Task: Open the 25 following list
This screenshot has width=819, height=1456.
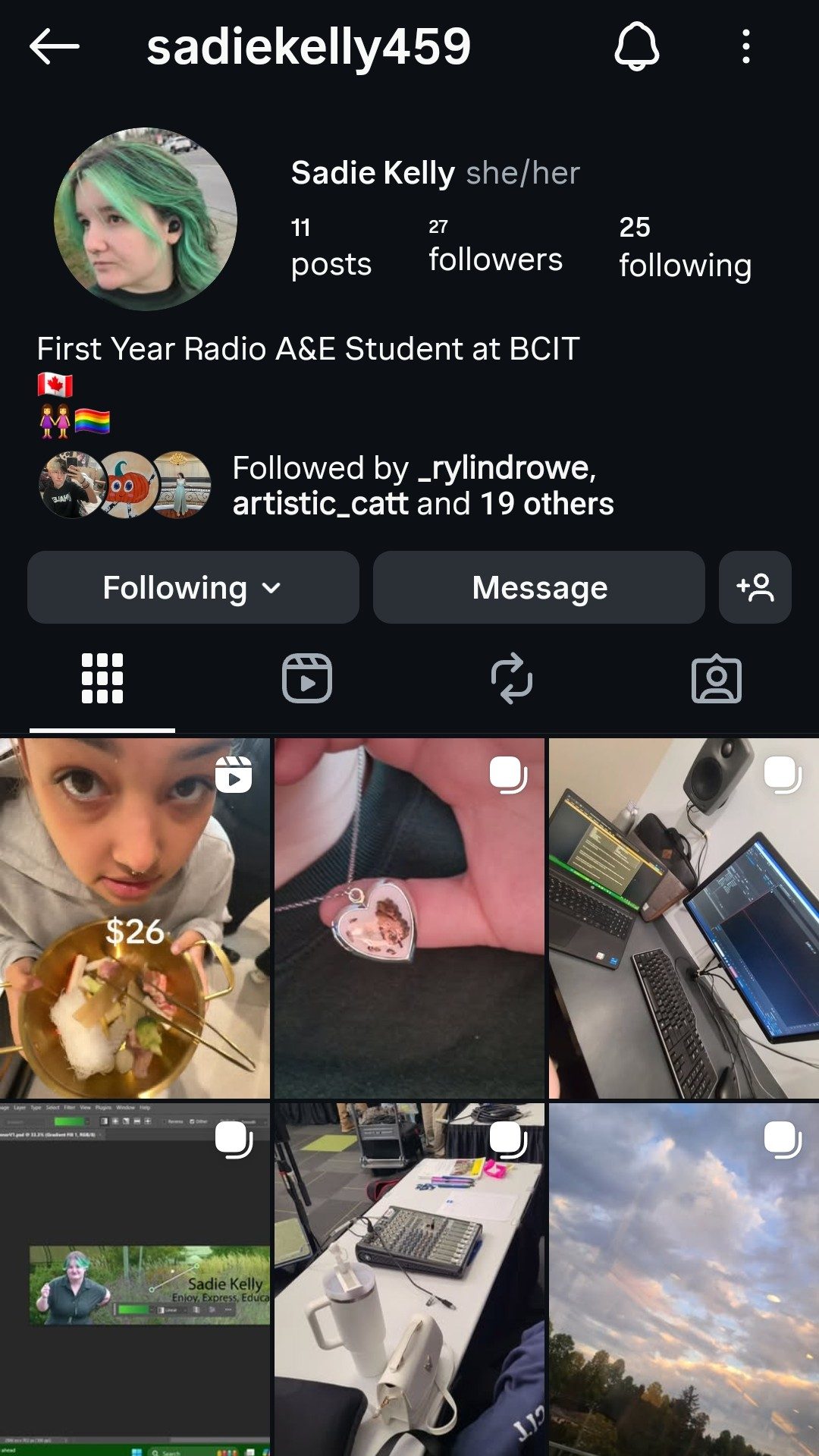Action: click(684, 248)
